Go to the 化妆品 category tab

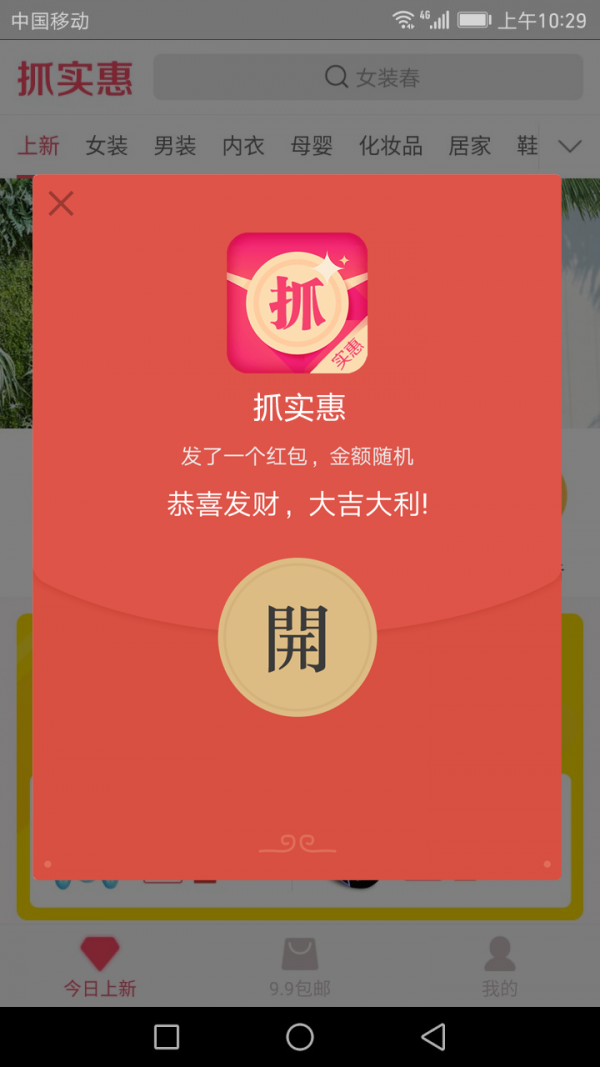391,146
